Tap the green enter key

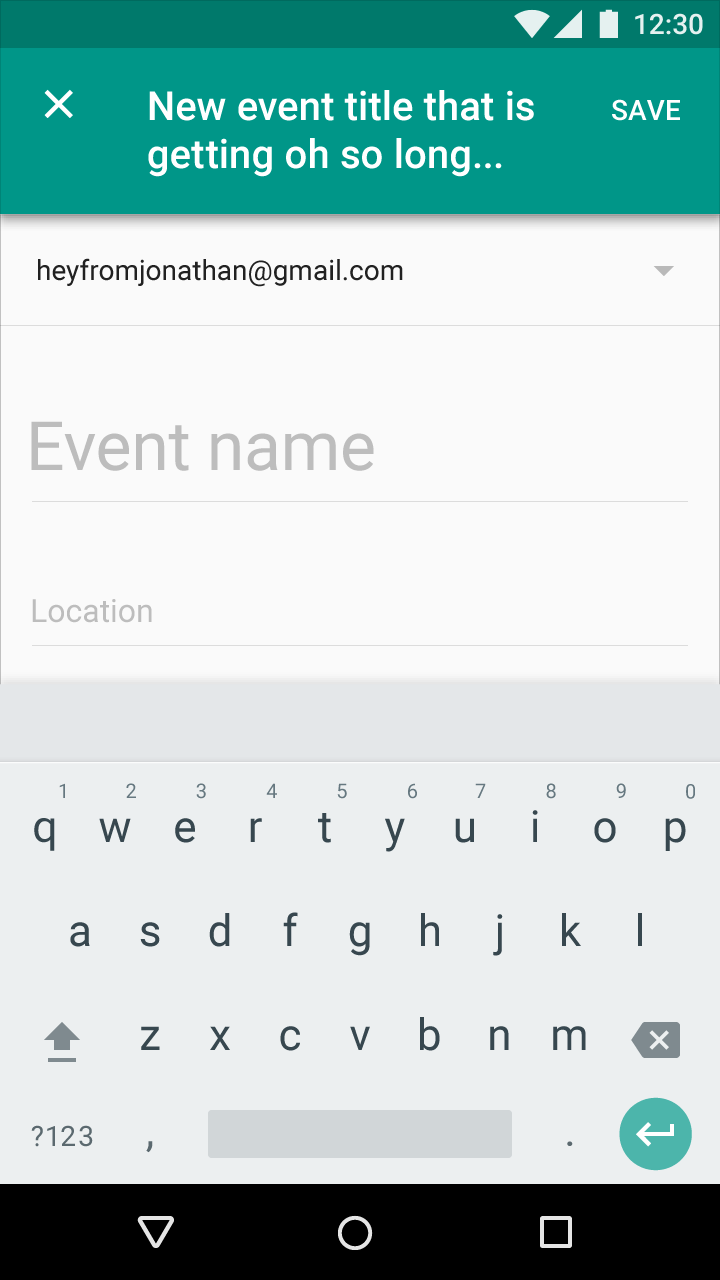[x=656, y=1134]
